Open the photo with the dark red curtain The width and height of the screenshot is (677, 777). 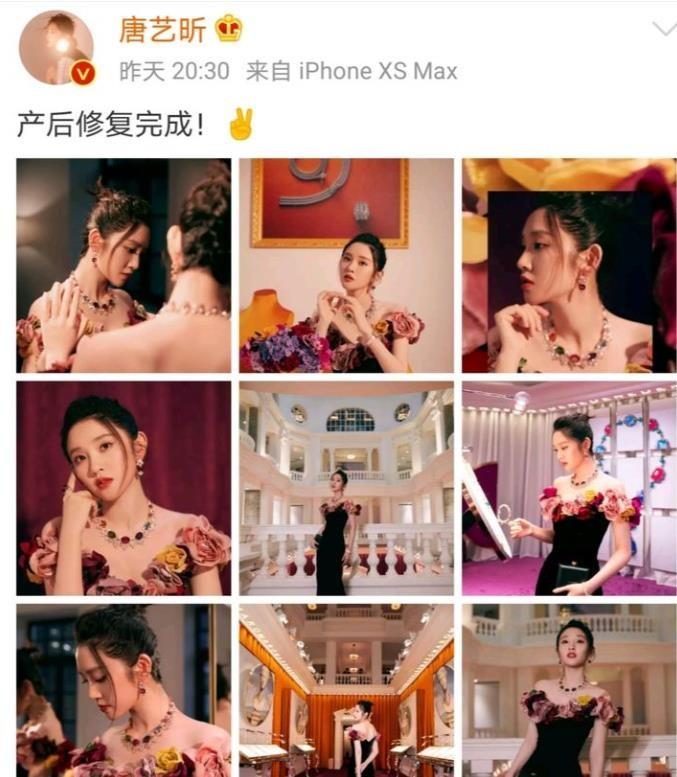point(123,487)
